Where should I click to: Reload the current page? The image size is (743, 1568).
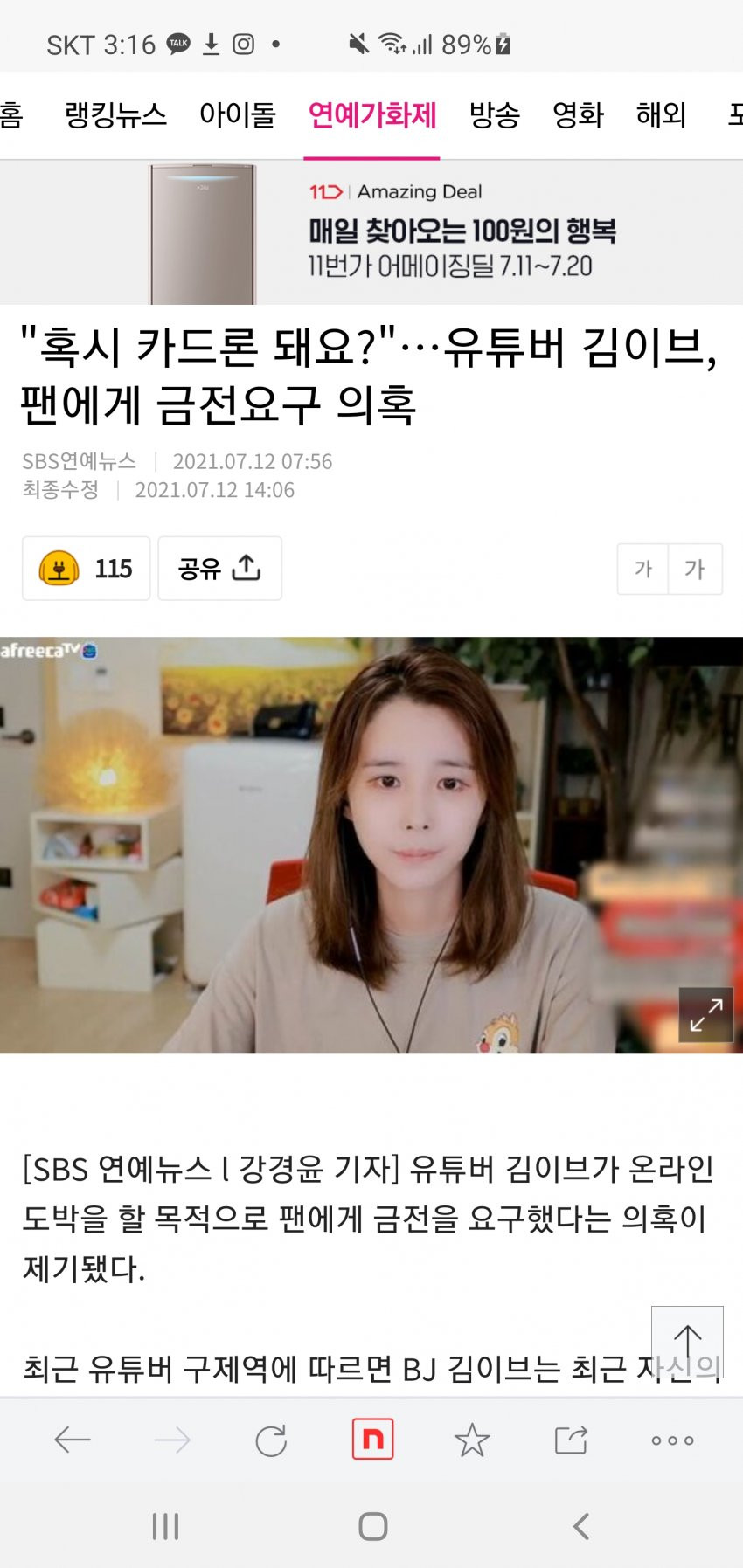[x=271, y=1440]
